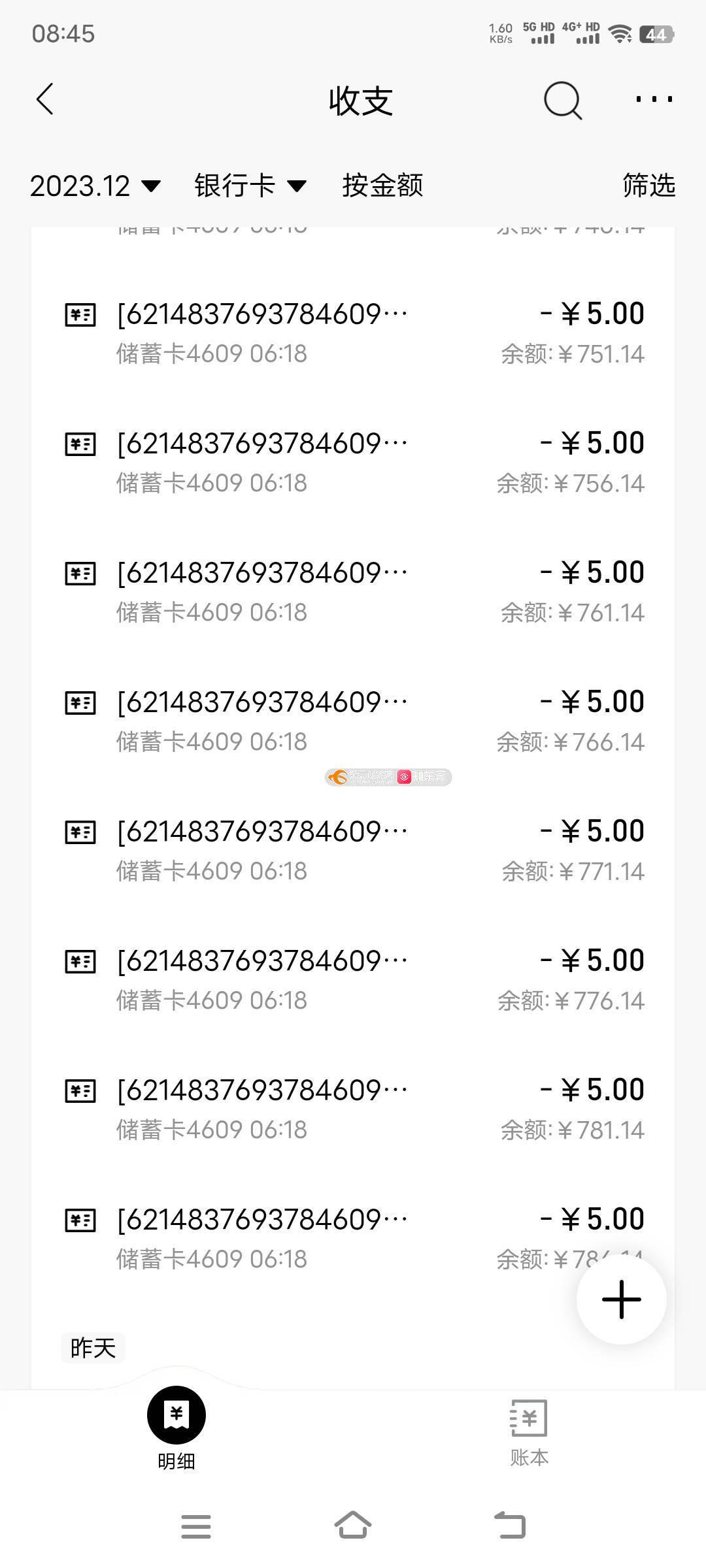706x1568 pixels.
Task: Open the three-dot overflow menu
Action: [654, 99]
